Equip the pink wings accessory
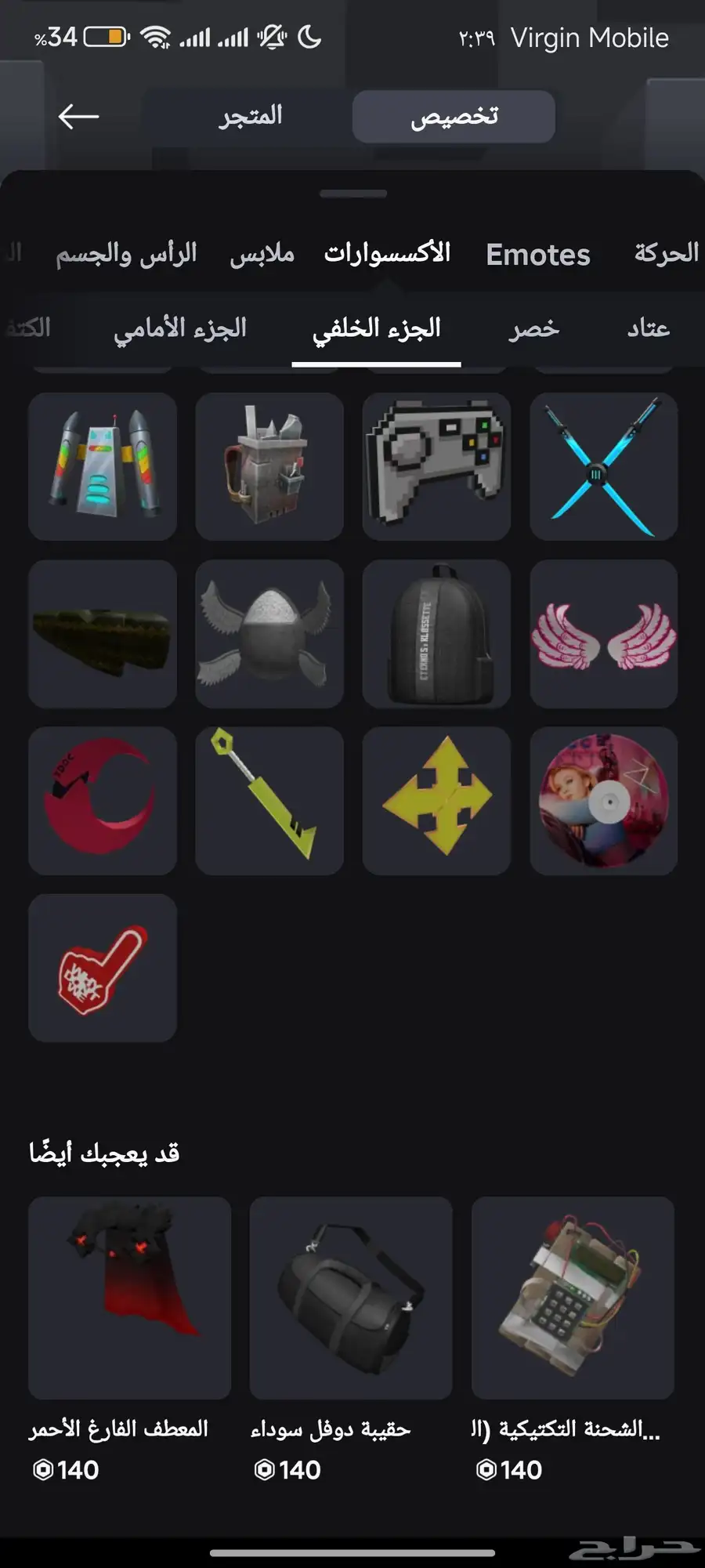Image resolution: width=705 pixels, height=1568 pixels. coord(603,634)
